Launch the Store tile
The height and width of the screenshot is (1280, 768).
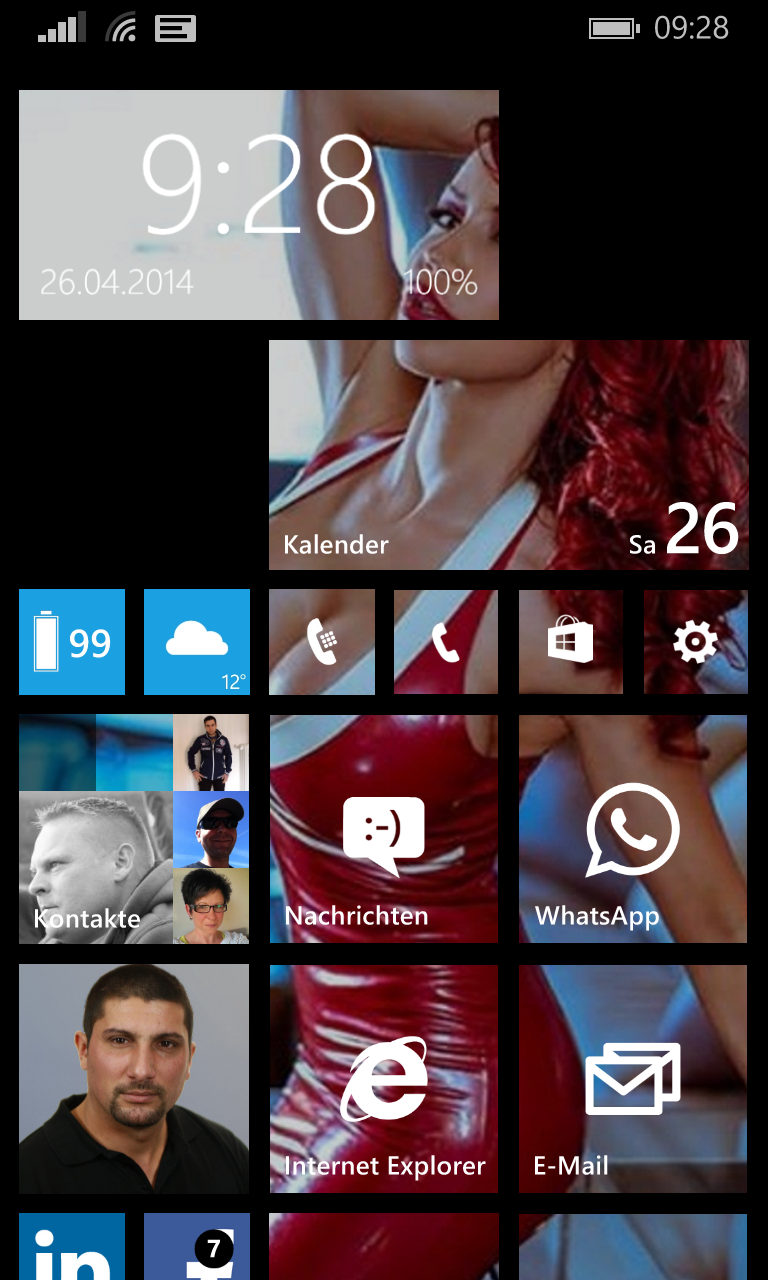pyautogui.click(x=571, y=642)
